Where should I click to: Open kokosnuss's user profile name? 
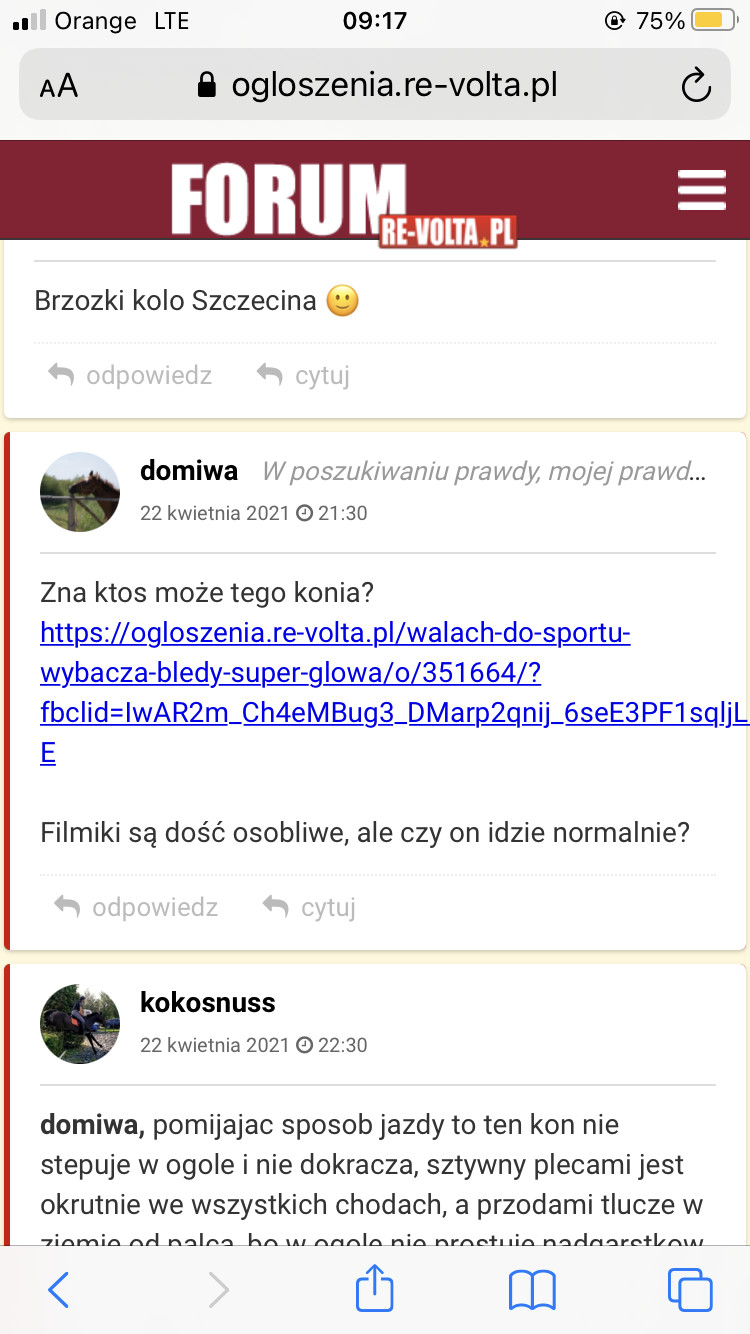tap(208, 1002)
